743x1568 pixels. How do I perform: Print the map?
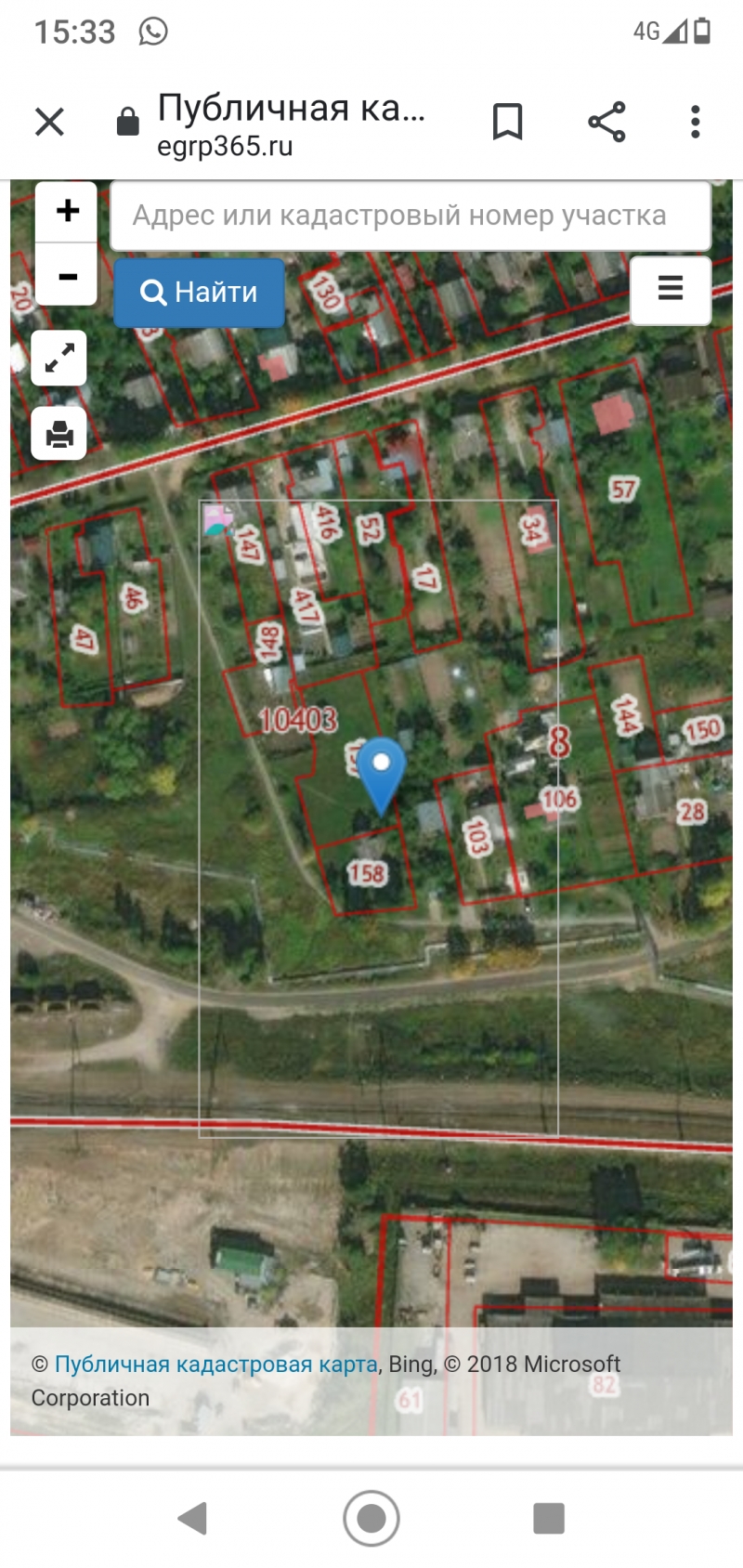tap(59, 434)
